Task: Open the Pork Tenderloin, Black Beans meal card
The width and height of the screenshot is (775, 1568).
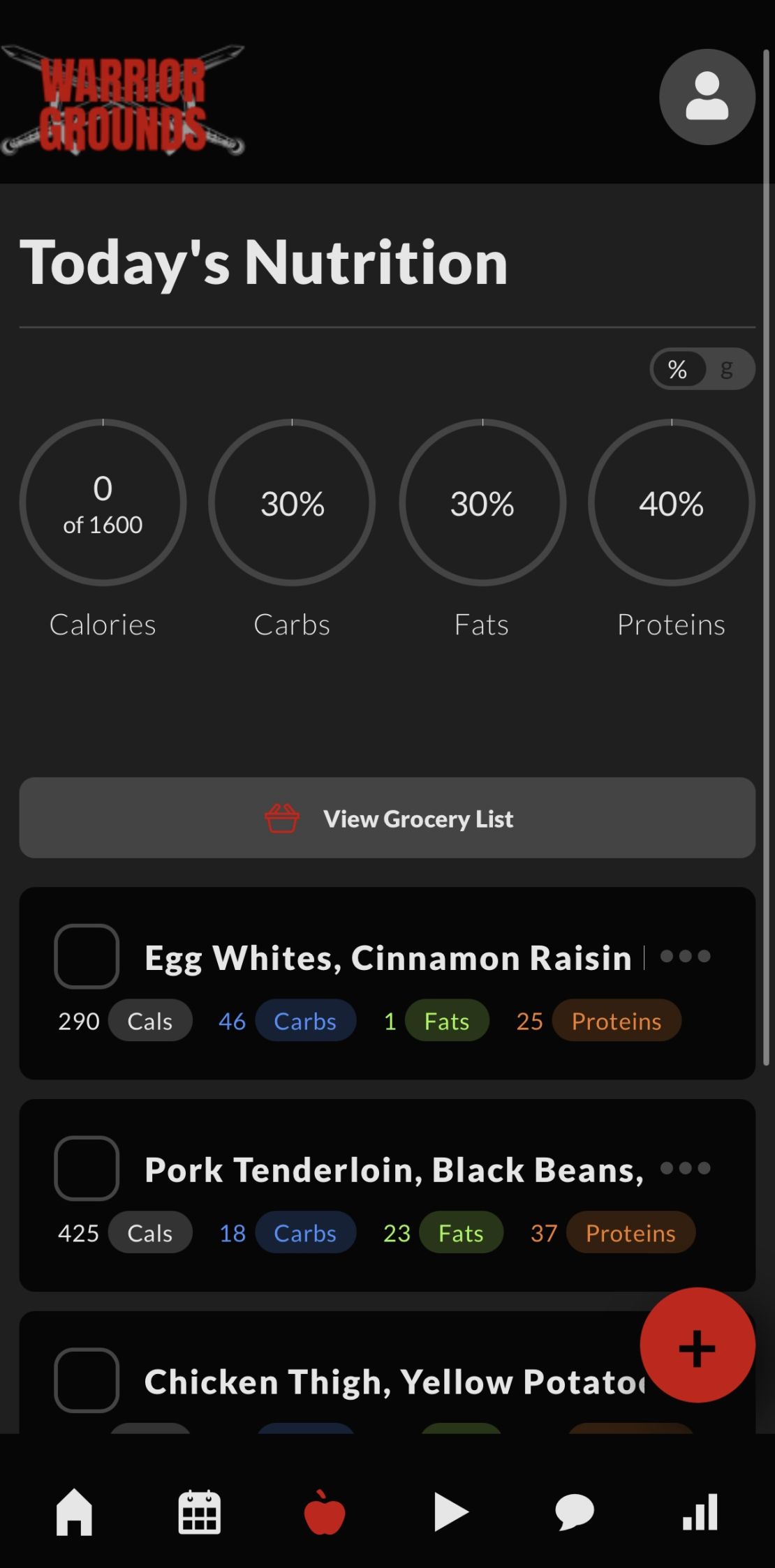Action: click(387, 1195)
